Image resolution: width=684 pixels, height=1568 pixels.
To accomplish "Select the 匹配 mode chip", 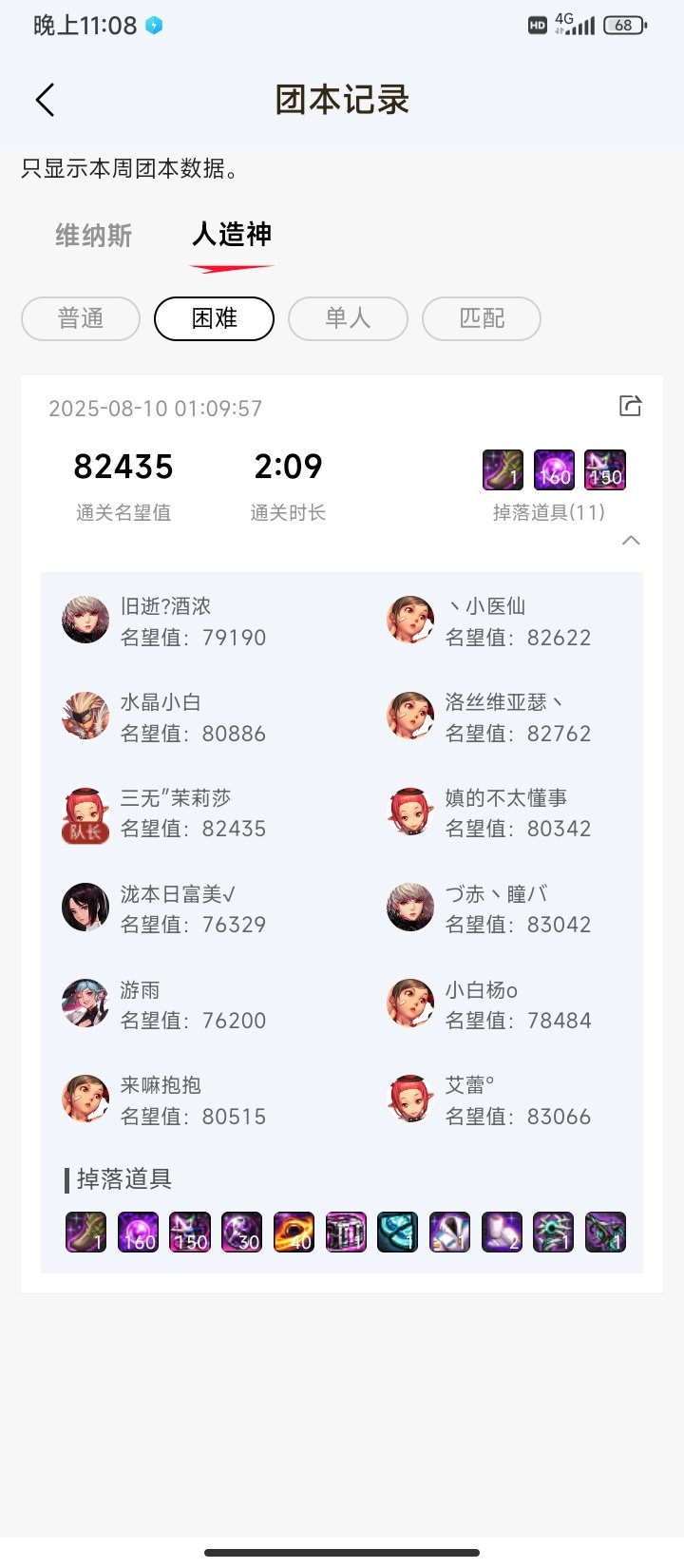I will click(x=482, y=318).
